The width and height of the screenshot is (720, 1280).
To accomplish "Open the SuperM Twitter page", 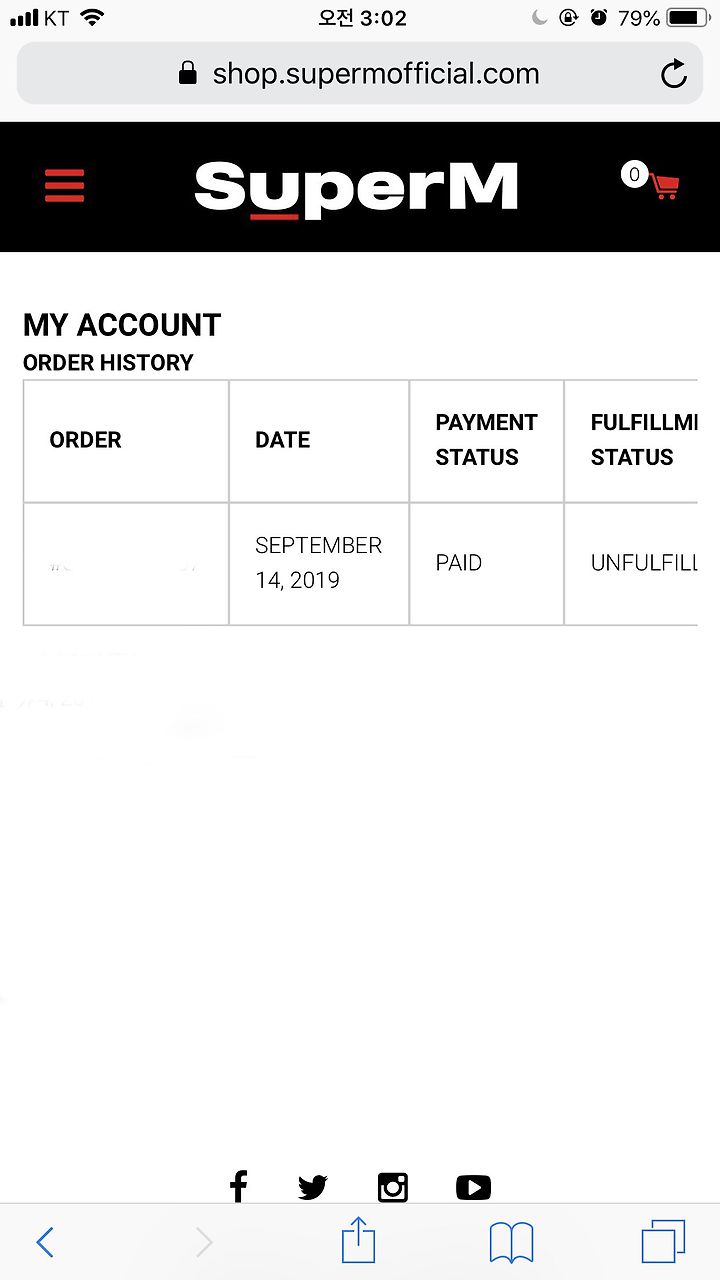I will point(313,1187).
